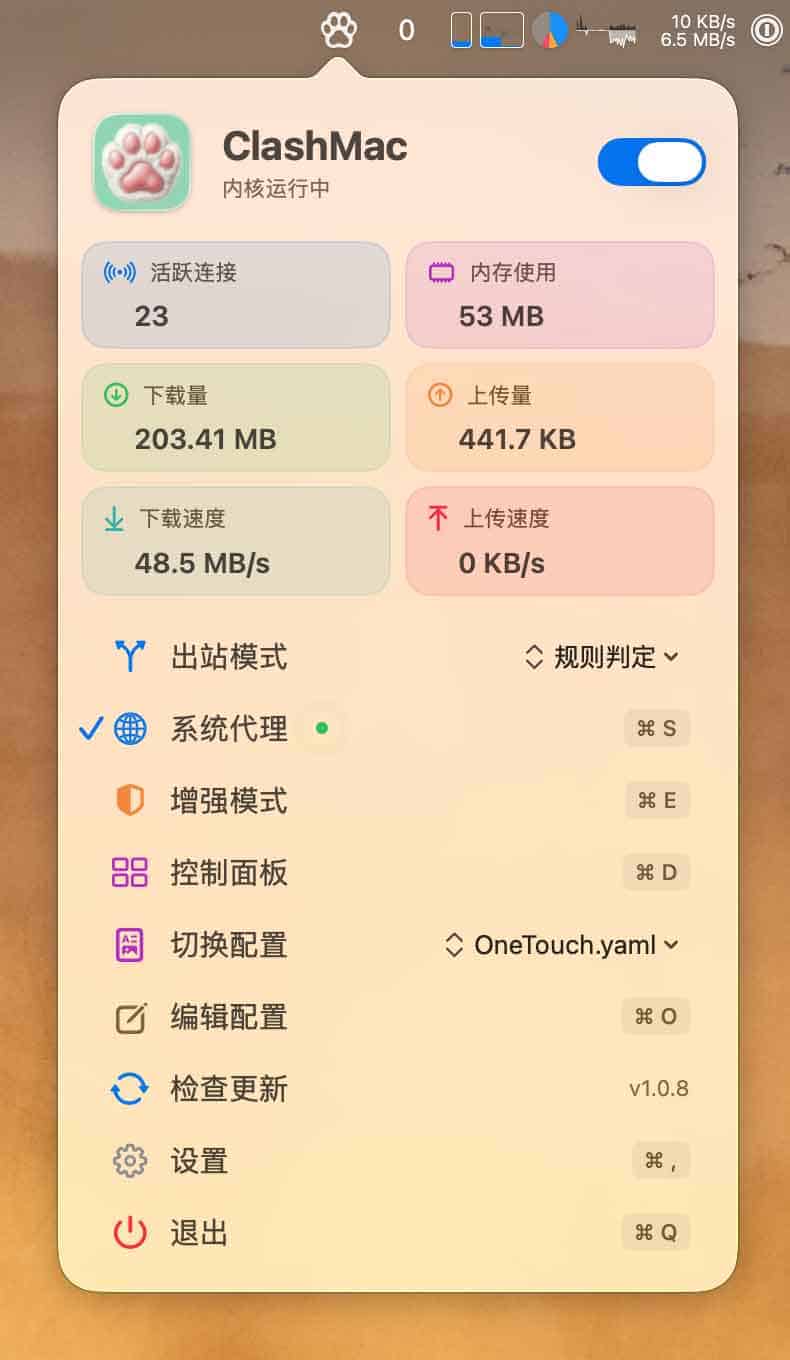Click the 设置 gear icon
The image size is (790, 1360).
(x=130, y=1161)
